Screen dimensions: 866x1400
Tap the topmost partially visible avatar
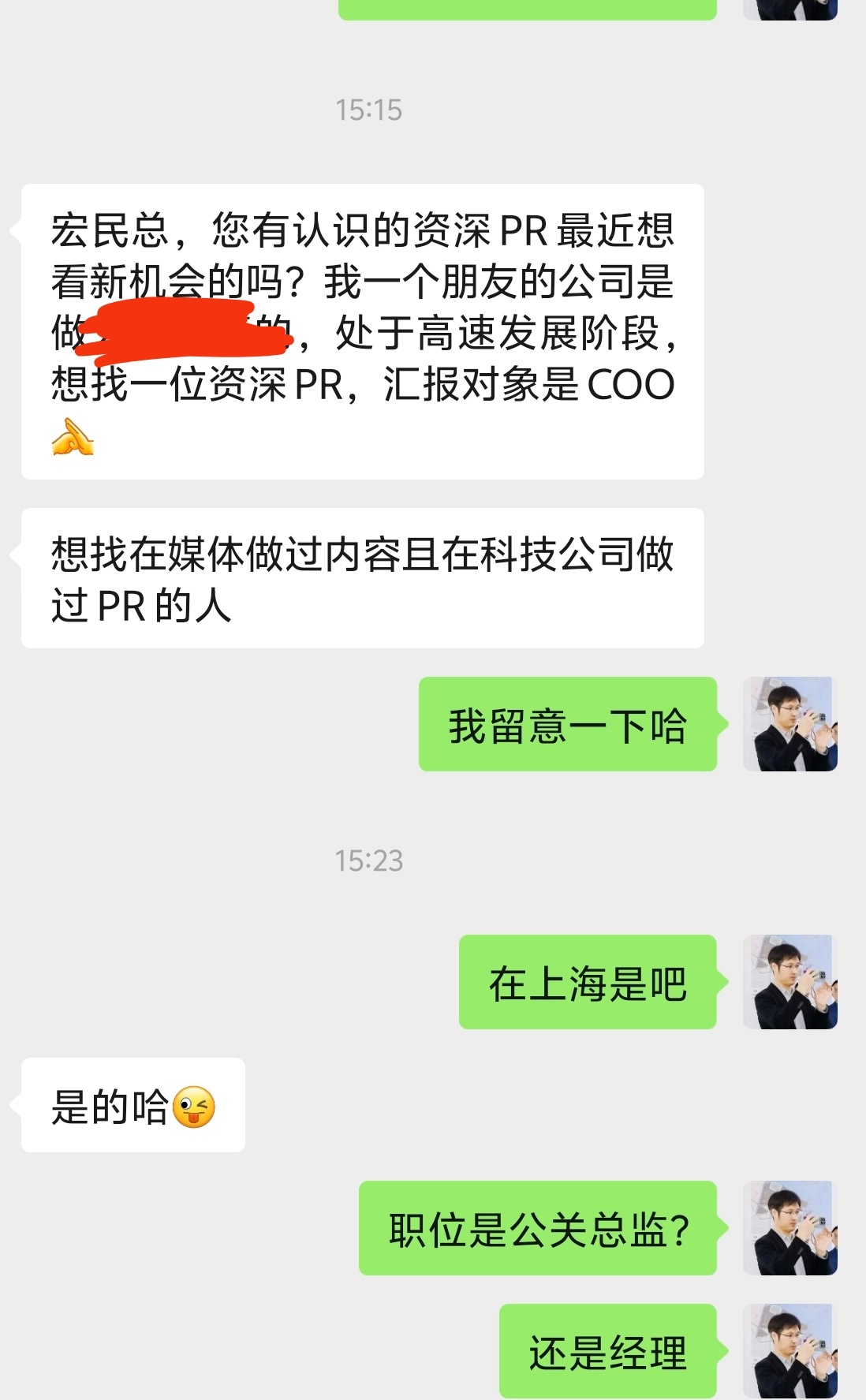pyautogui.click(x=791, y=6)
